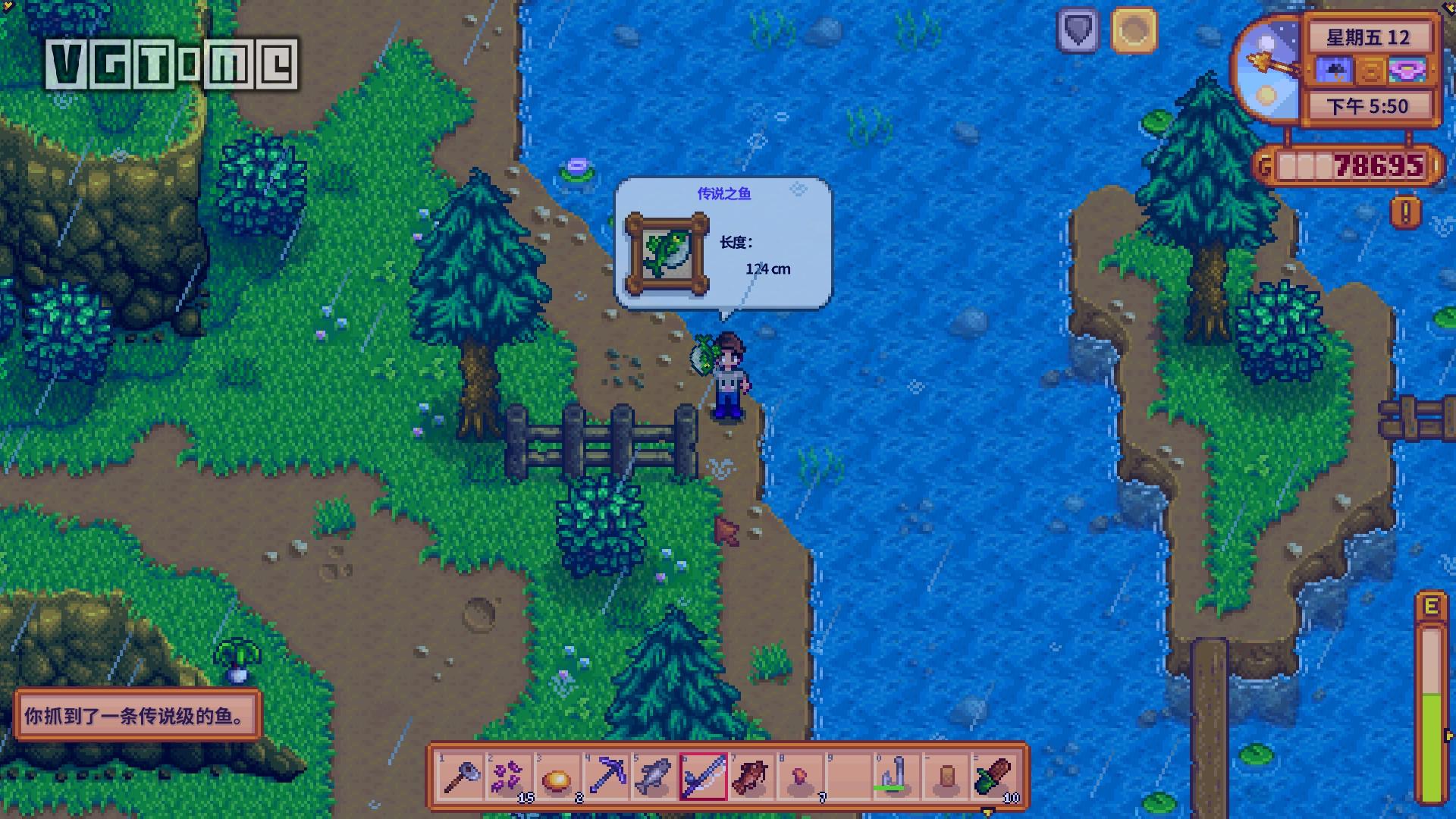Select the brown crayfish in slot 7
This screenshot has height=819, width=1456.
tap(752, 777)
